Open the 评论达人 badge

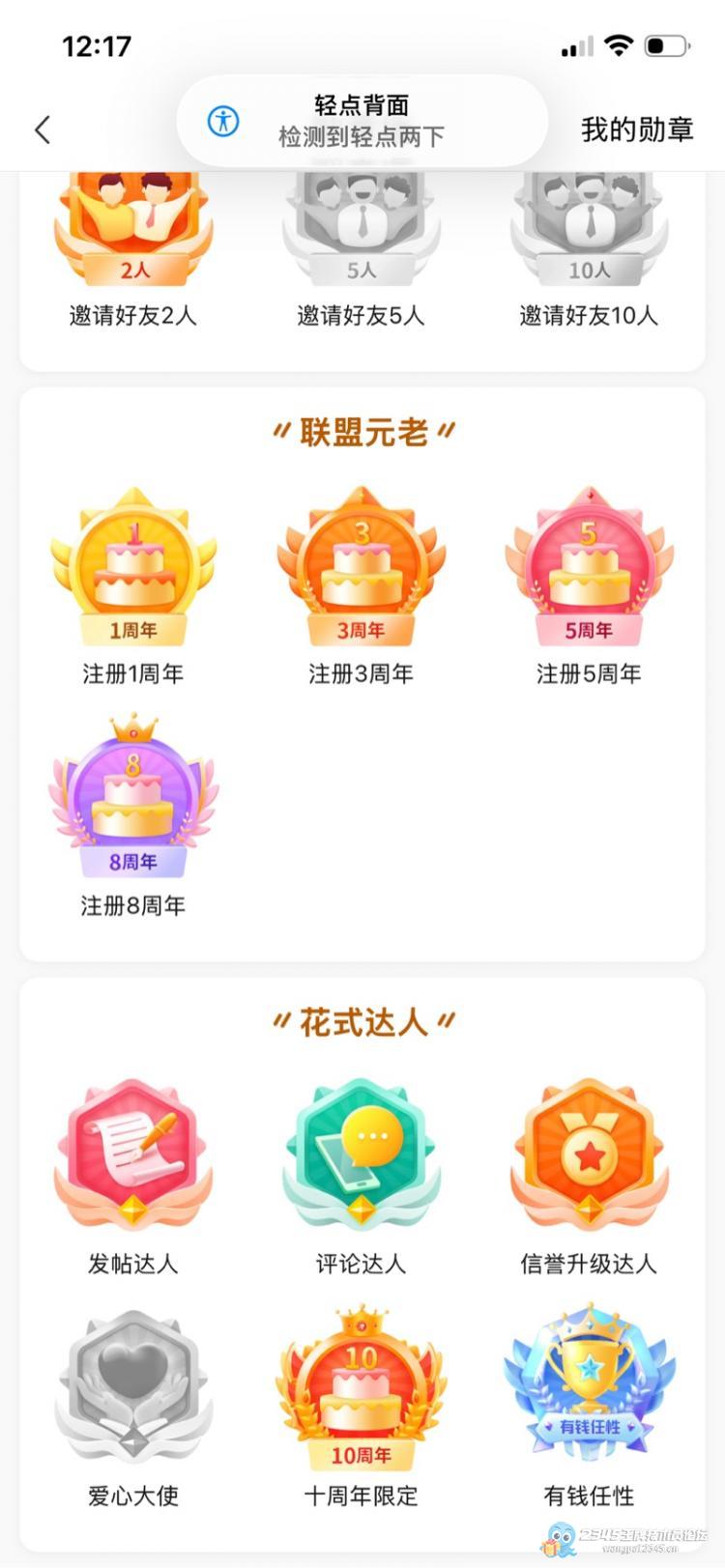(x=362, y=1155)
